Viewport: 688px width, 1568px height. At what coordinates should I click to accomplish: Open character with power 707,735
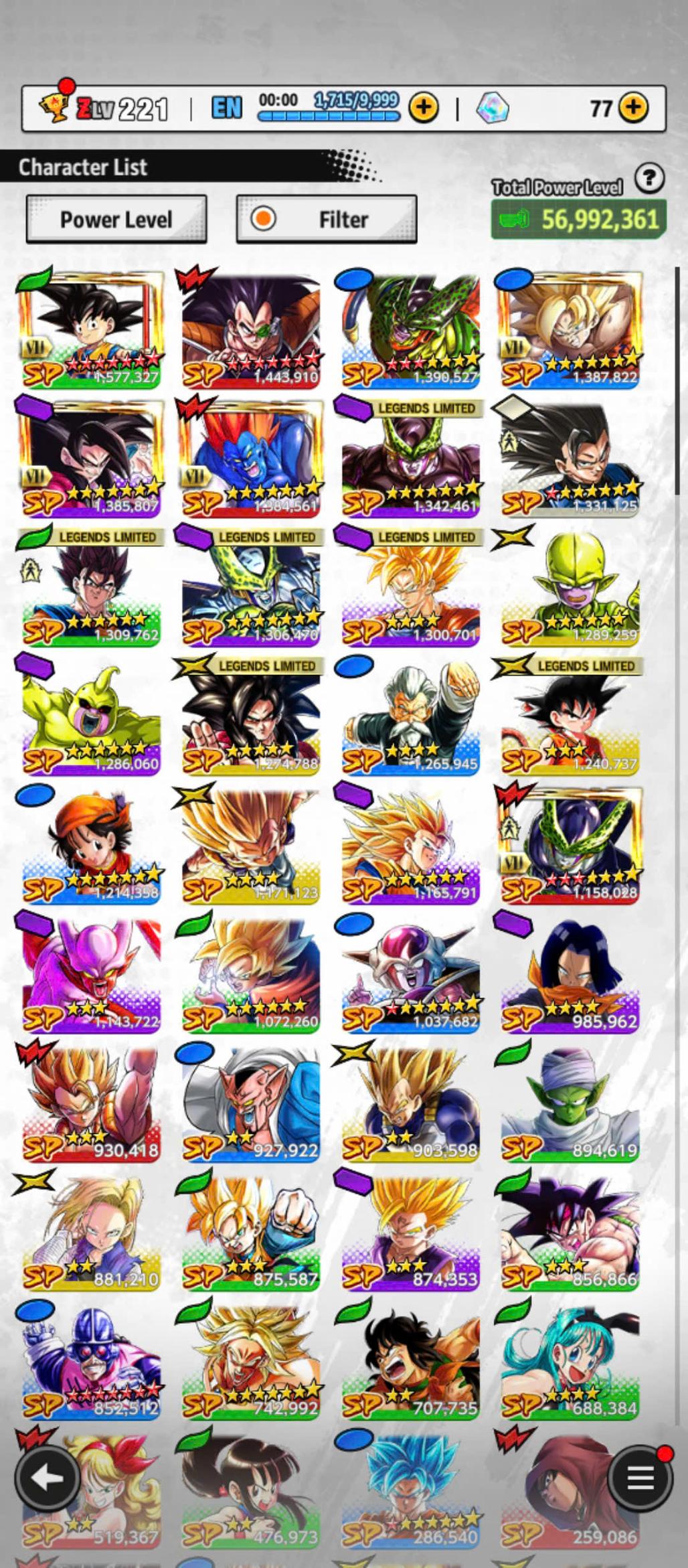(410, 1360)
